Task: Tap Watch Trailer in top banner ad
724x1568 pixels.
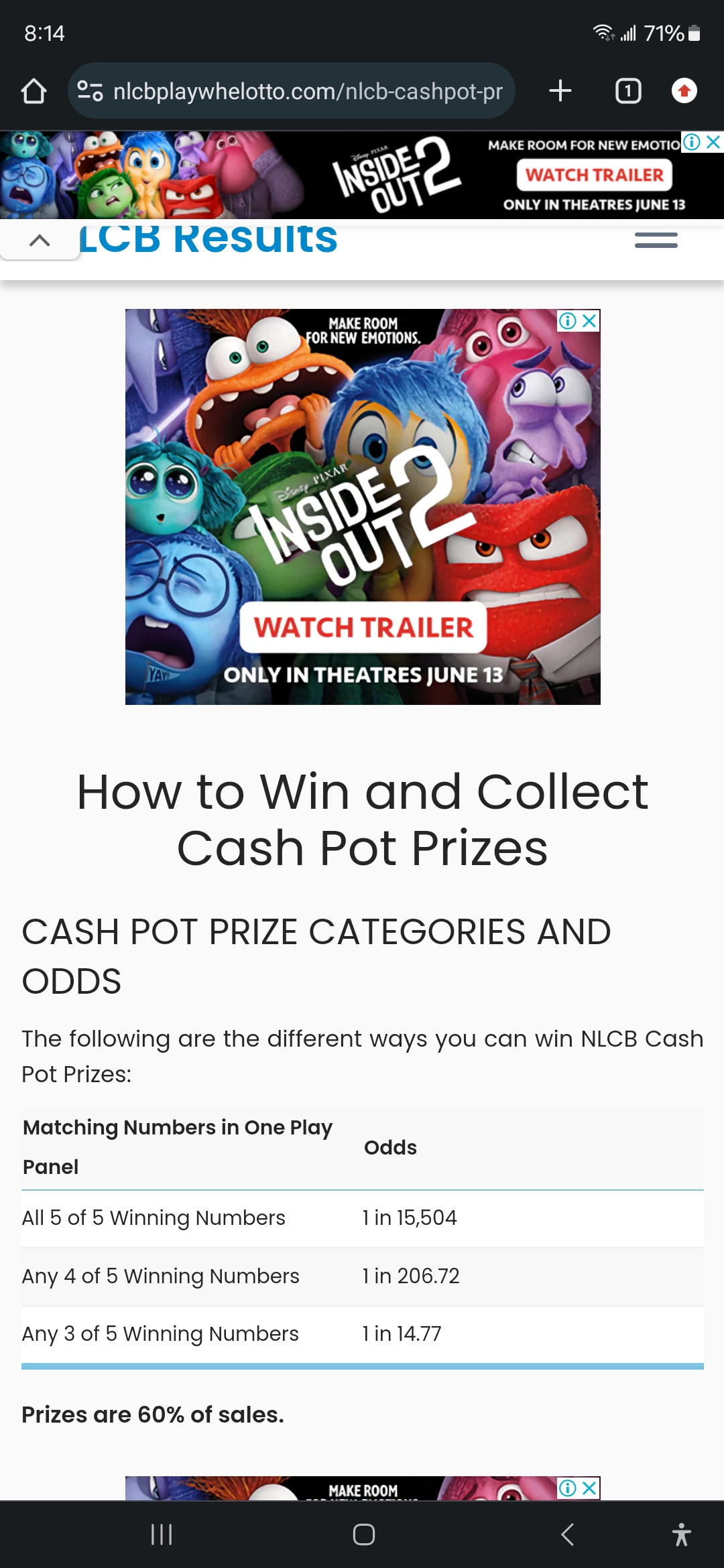Action: [594, 175]
